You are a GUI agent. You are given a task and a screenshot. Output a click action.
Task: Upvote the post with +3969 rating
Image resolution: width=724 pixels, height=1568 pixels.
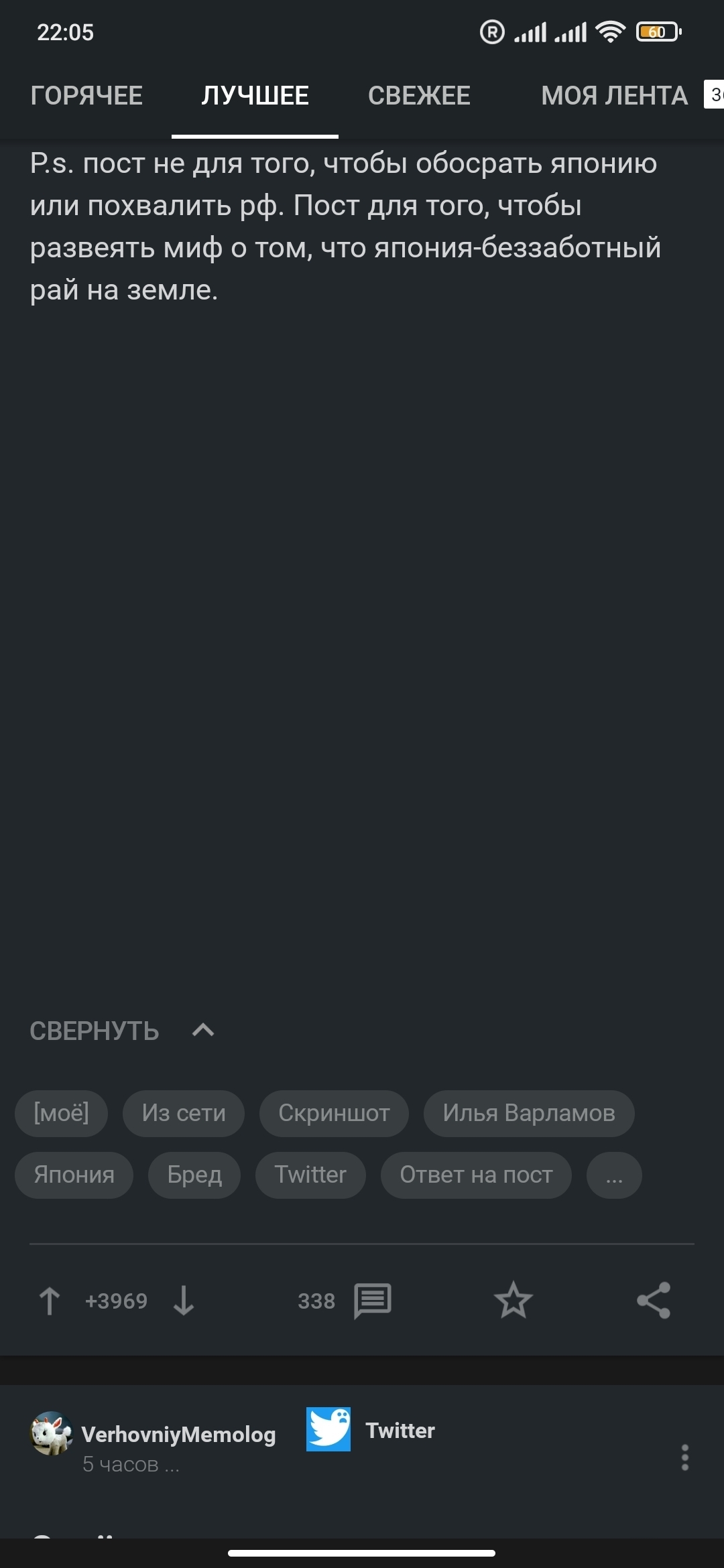tap(50, 1301)
